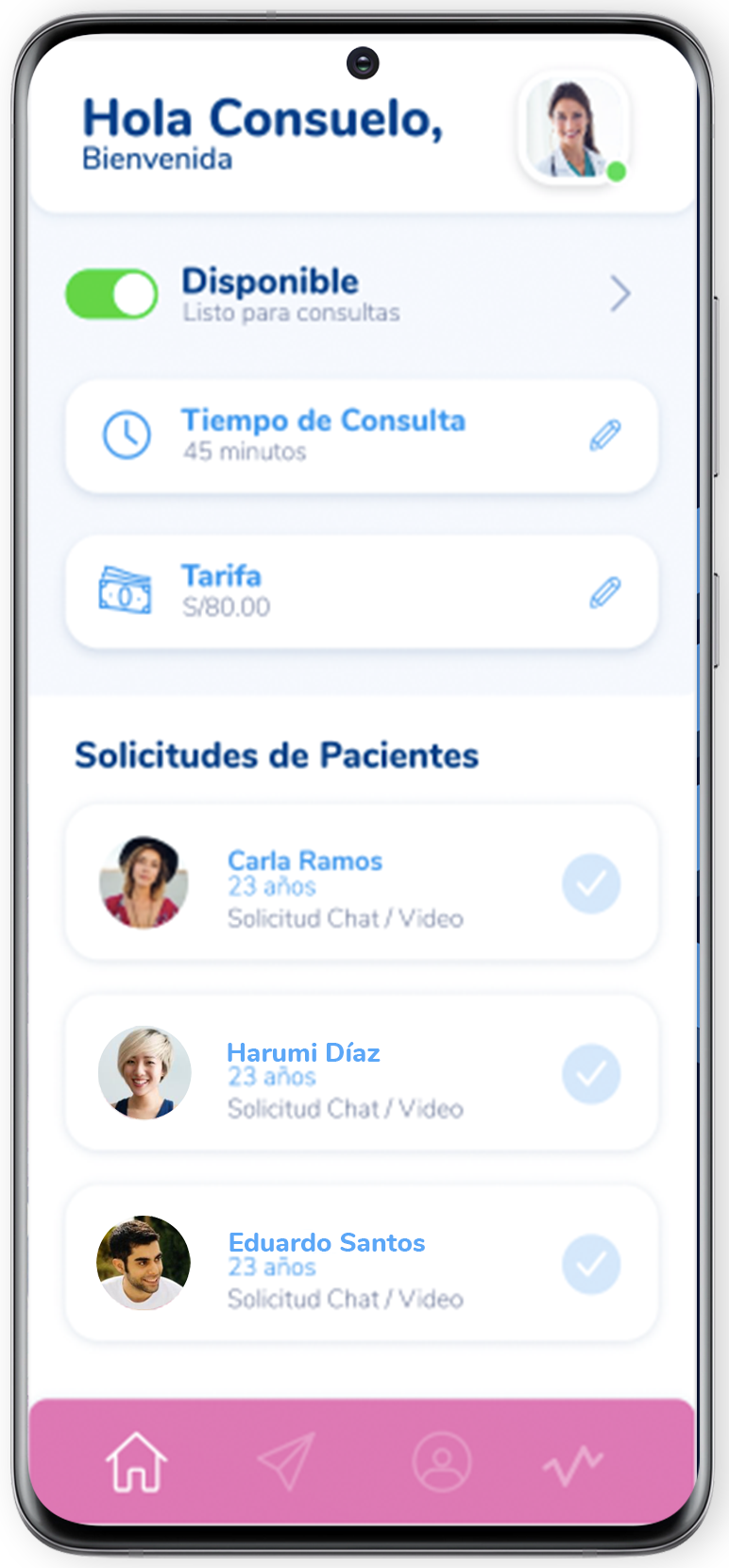
Task: Switch to the profile tab
Action: tap(441, 1461)
